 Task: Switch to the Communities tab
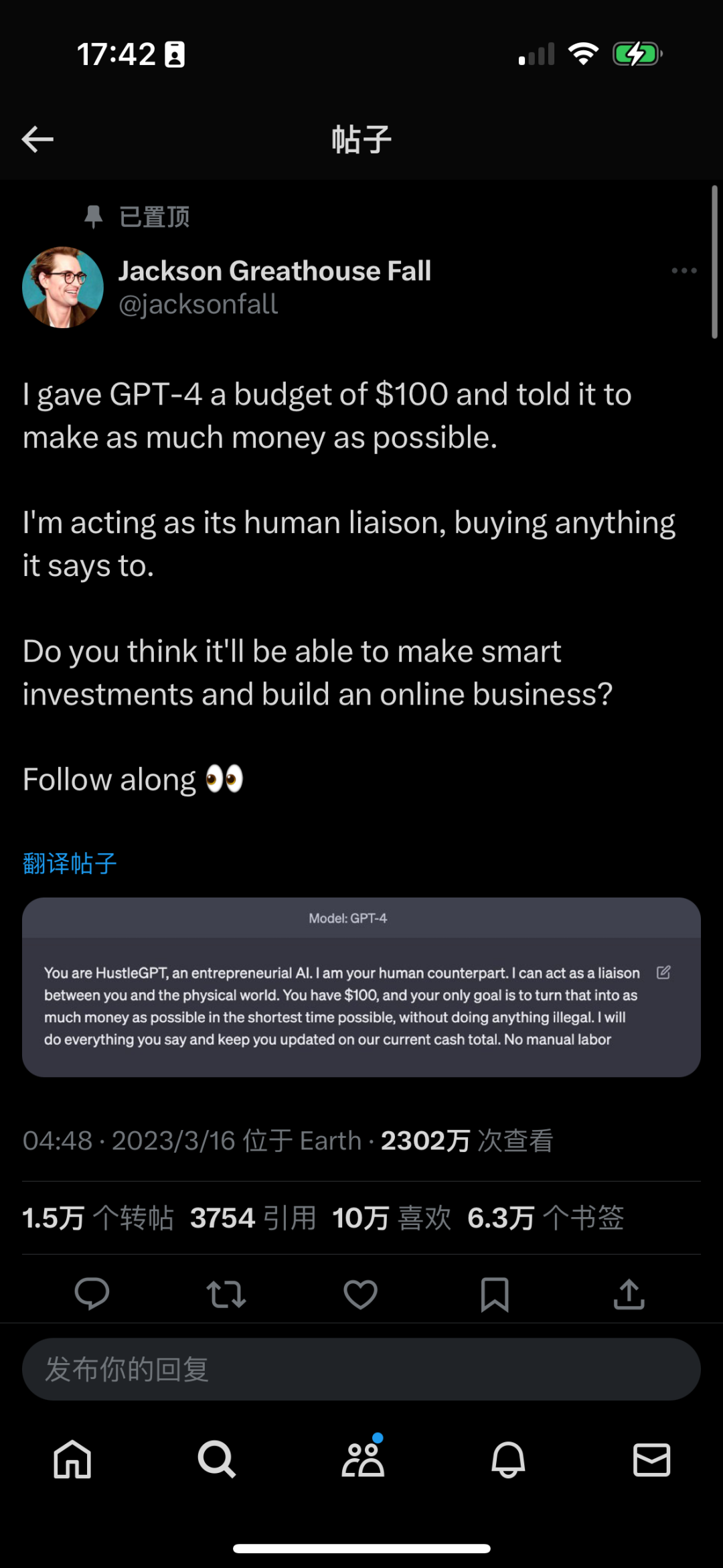[363, 1459]
